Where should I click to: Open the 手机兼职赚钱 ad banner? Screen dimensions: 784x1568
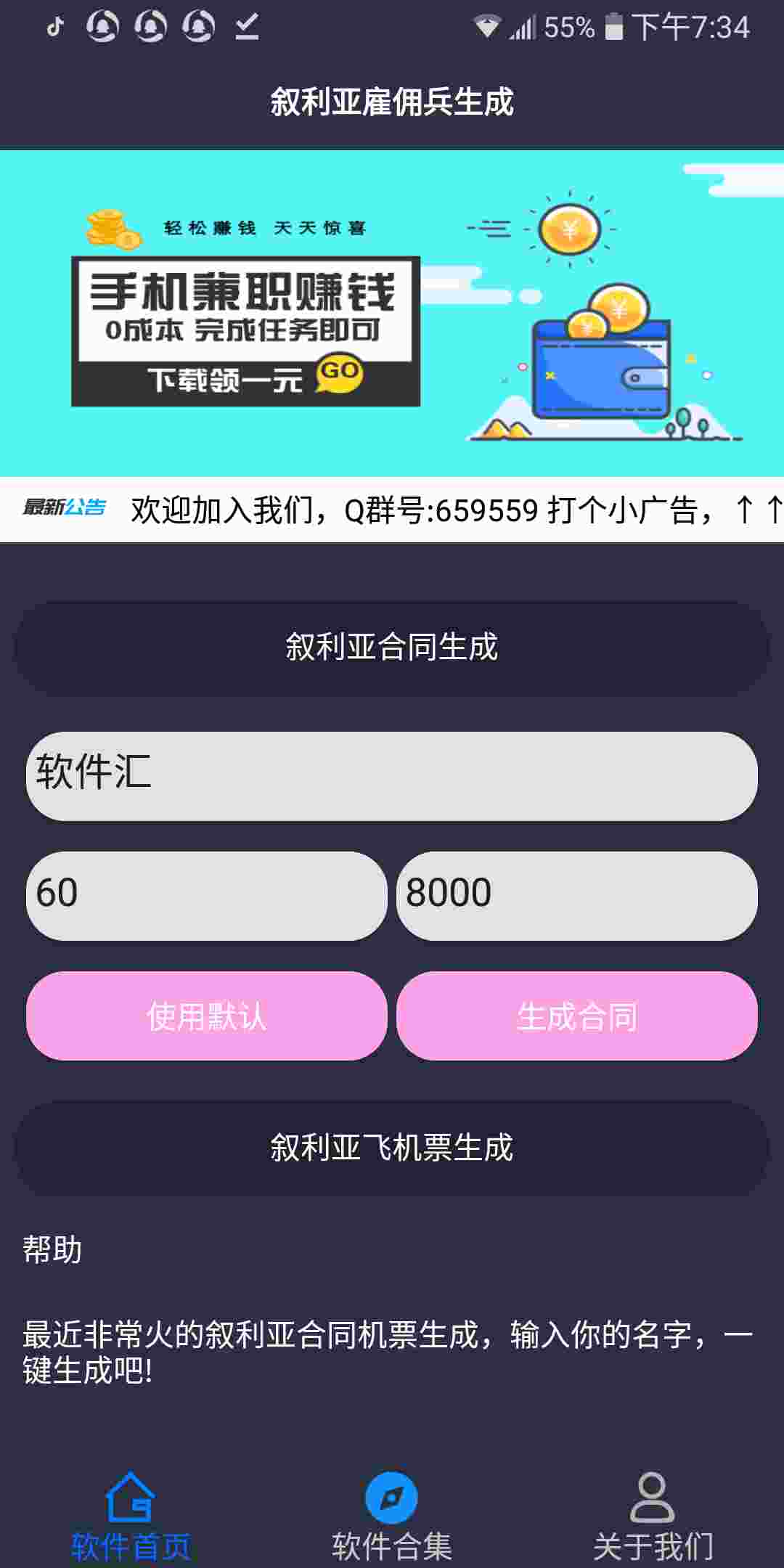coord(392,314)
